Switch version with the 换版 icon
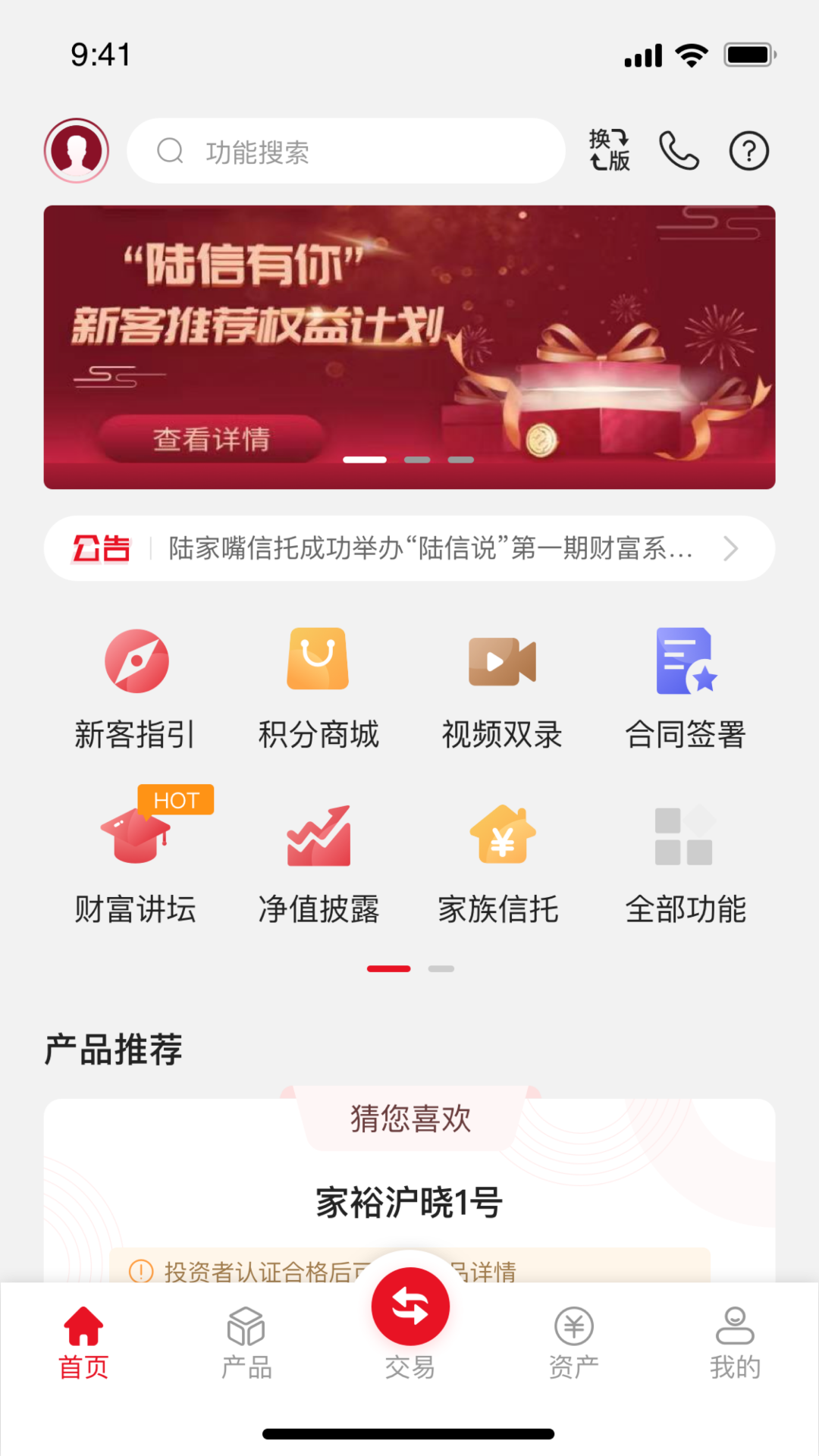The image size is (819, 1456). pos(610,150)
